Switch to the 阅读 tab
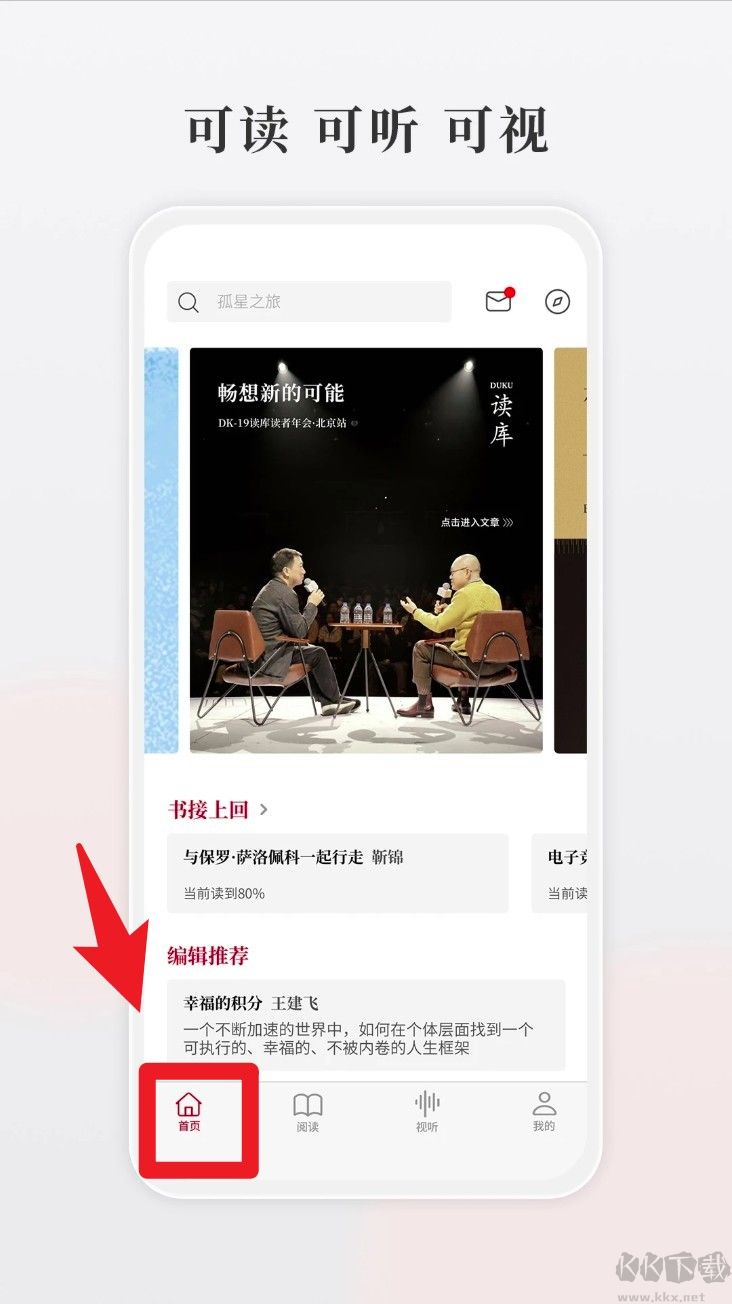 [x=307, y=1112]
